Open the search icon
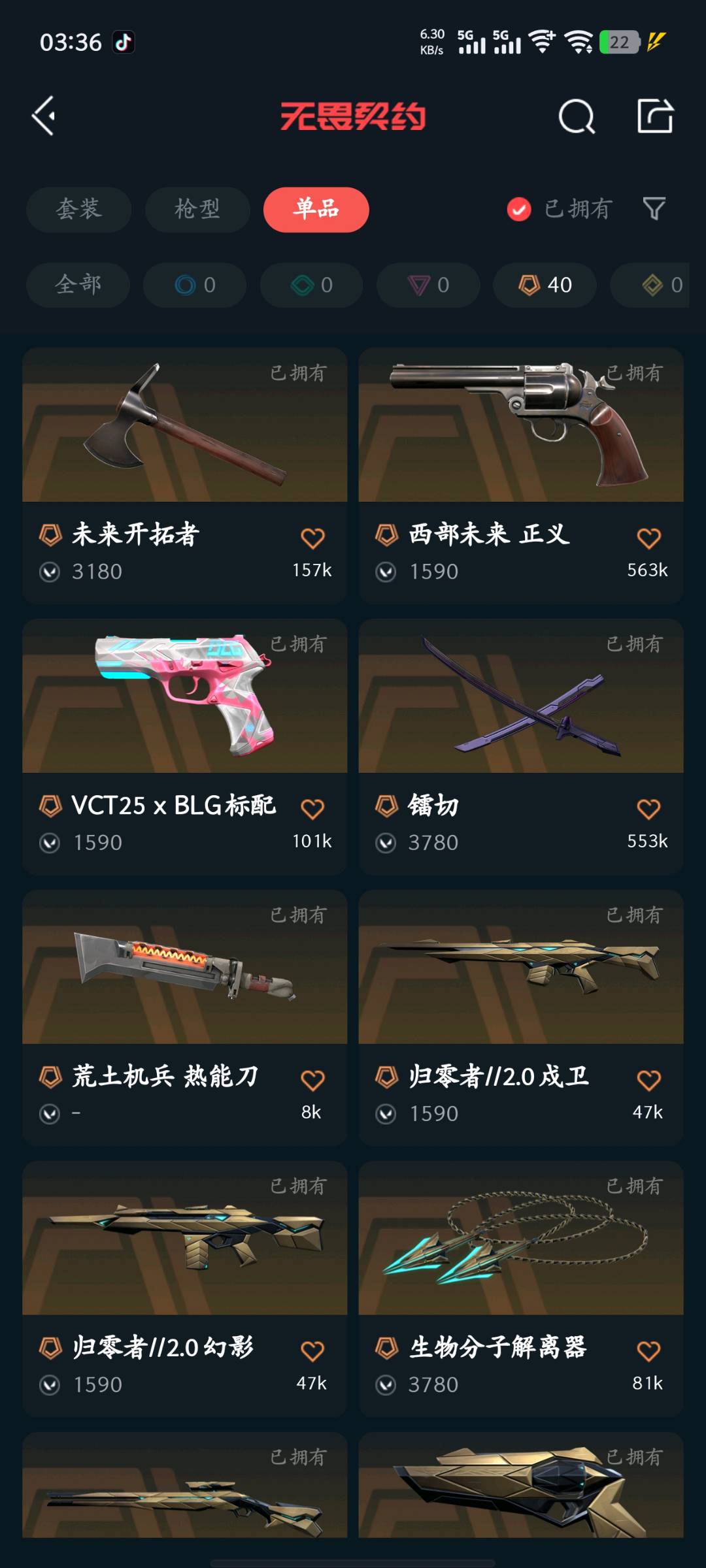Image resolution: width=706 pixels, height=1568 pixels. [x=577, y=117]
